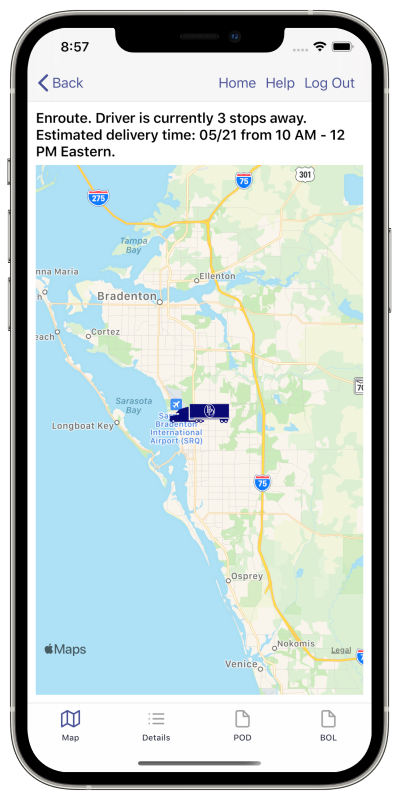Select the Map tab
Viewport: 399px width, 800px height.
70,726
